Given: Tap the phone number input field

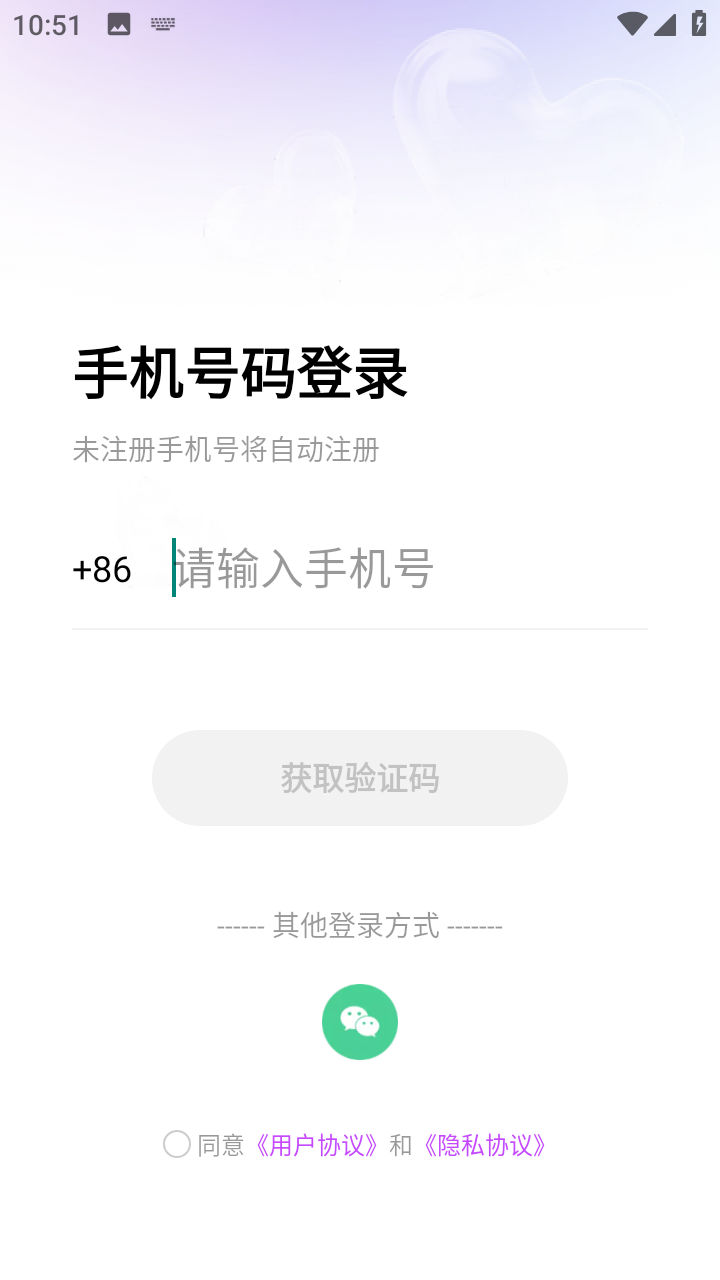Looking at the screenshot, I should click(400, 569).
